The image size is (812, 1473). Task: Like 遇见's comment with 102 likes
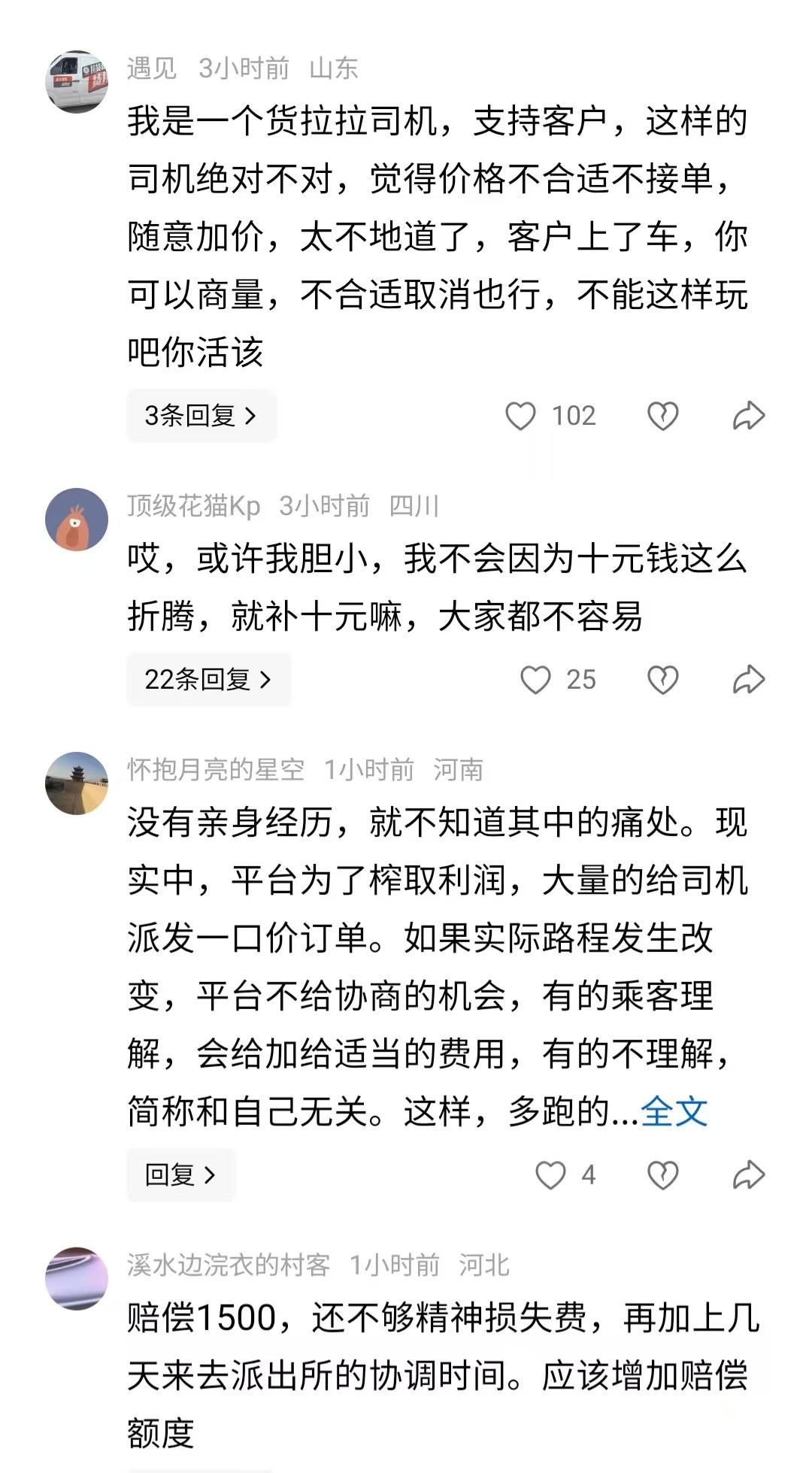(520, 416)
